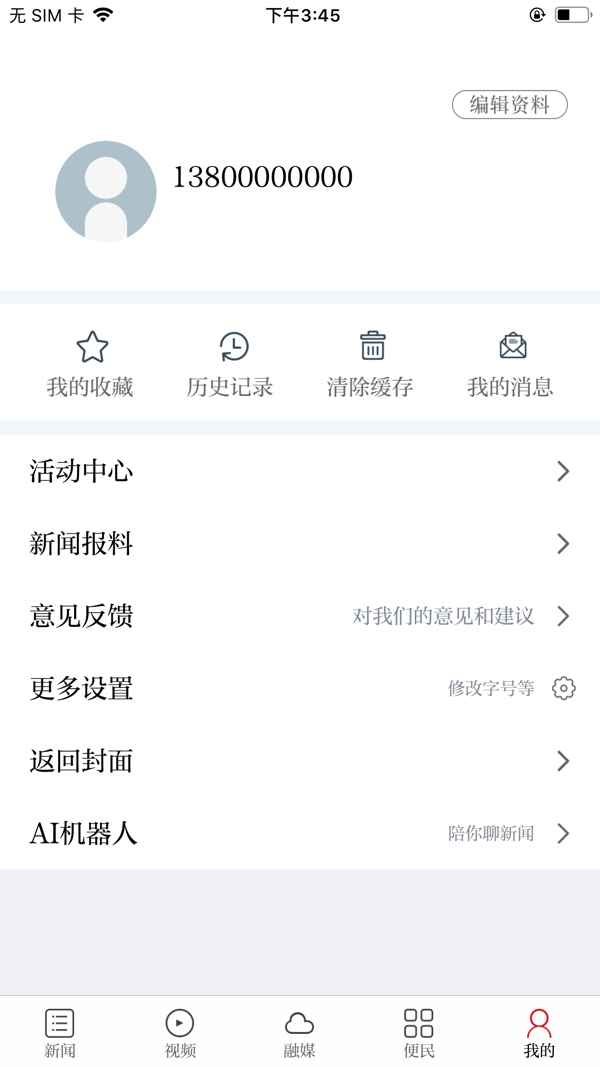Open the AI机器人 row
Image resolution: width=600 pixels, height=1067 pixels.
click(x=300, y=834)
